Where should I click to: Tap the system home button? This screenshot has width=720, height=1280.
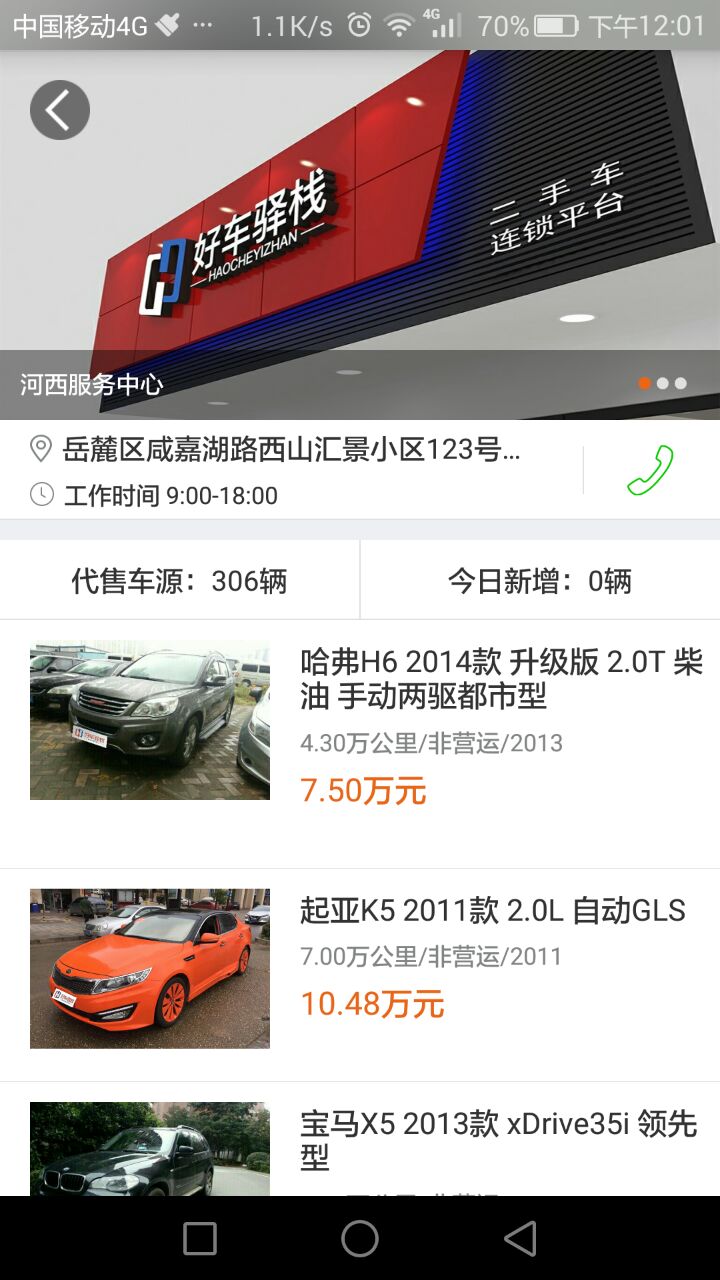click(360, 1239)
